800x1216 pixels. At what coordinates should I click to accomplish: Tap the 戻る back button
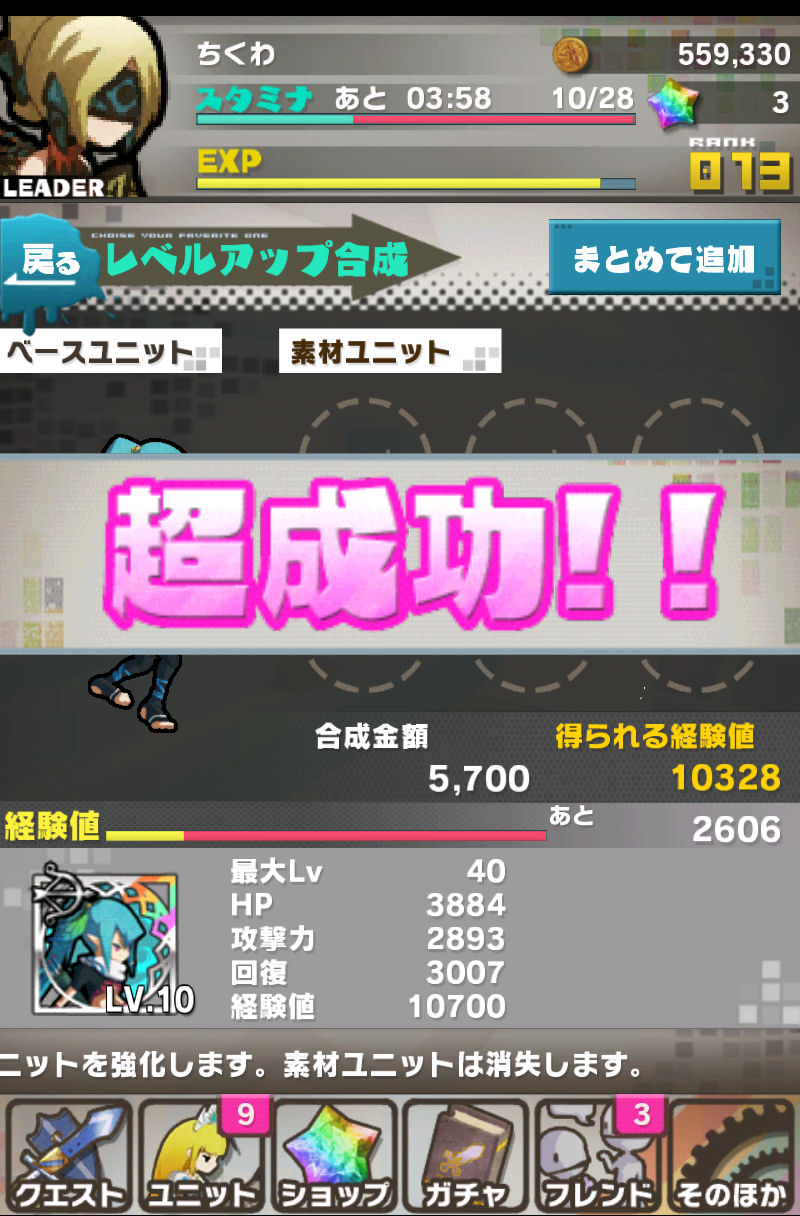[x=45, y=264]
